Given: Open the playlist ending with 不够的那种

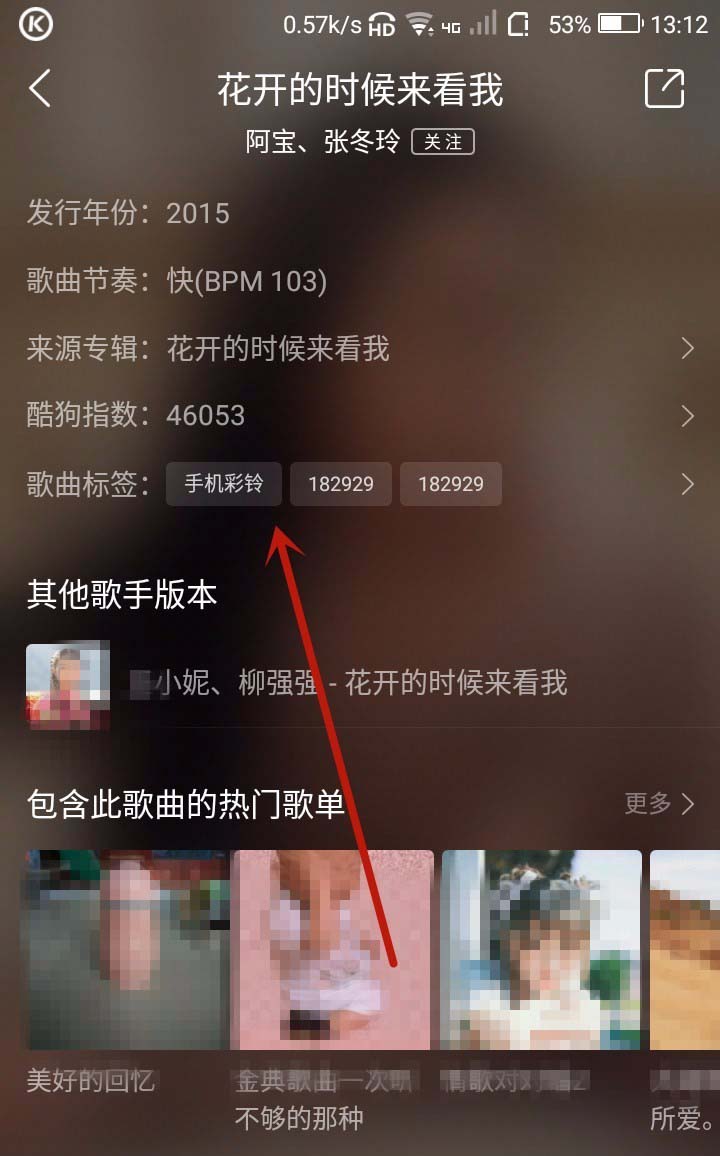Looking at the screenshot, I should coord(332,950).
